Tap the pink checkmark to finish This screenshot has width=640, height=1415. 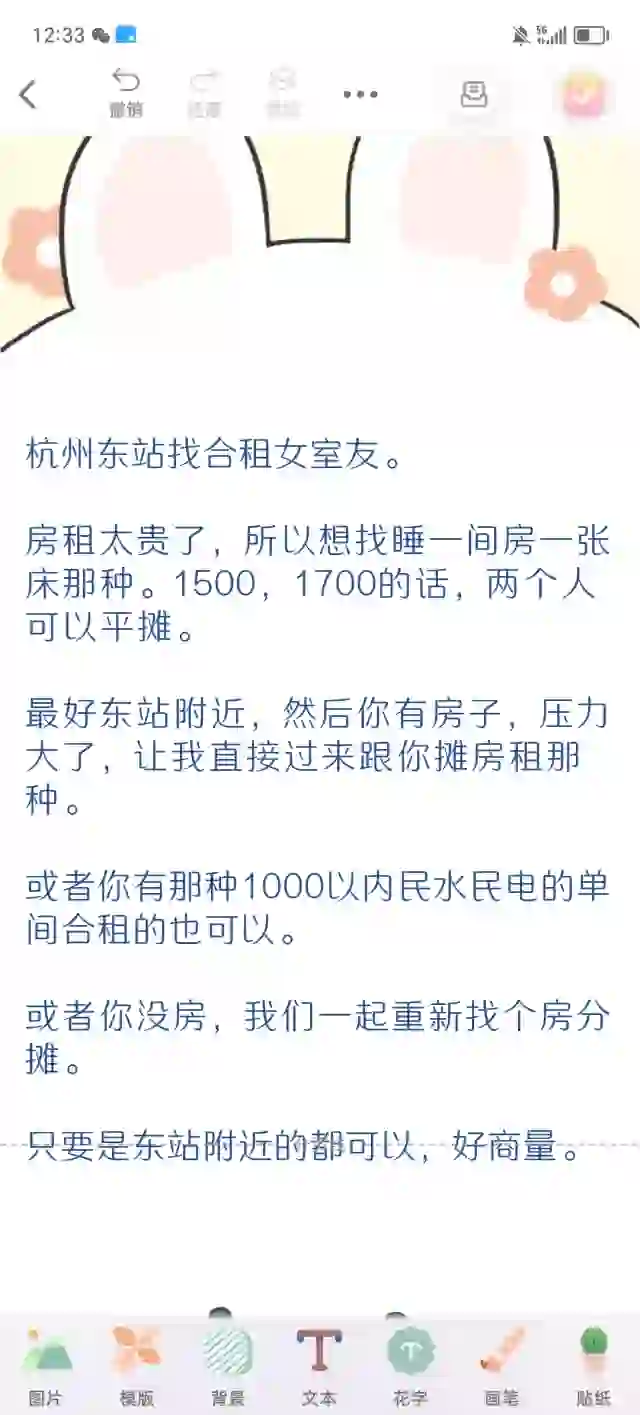pyautogui.click(x=586, y=95)
